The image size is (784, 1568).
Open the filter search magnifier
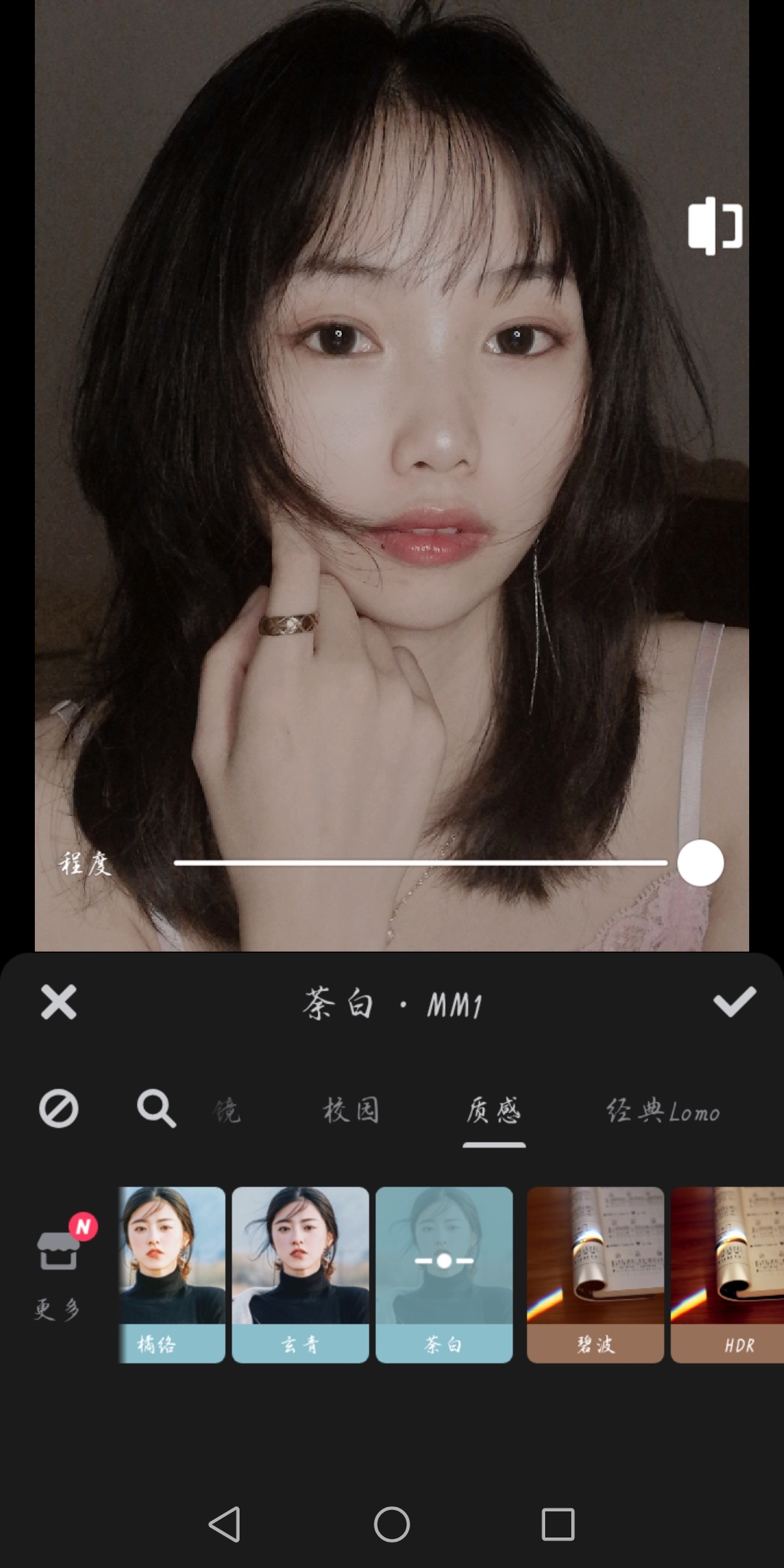pos(156,1109)
